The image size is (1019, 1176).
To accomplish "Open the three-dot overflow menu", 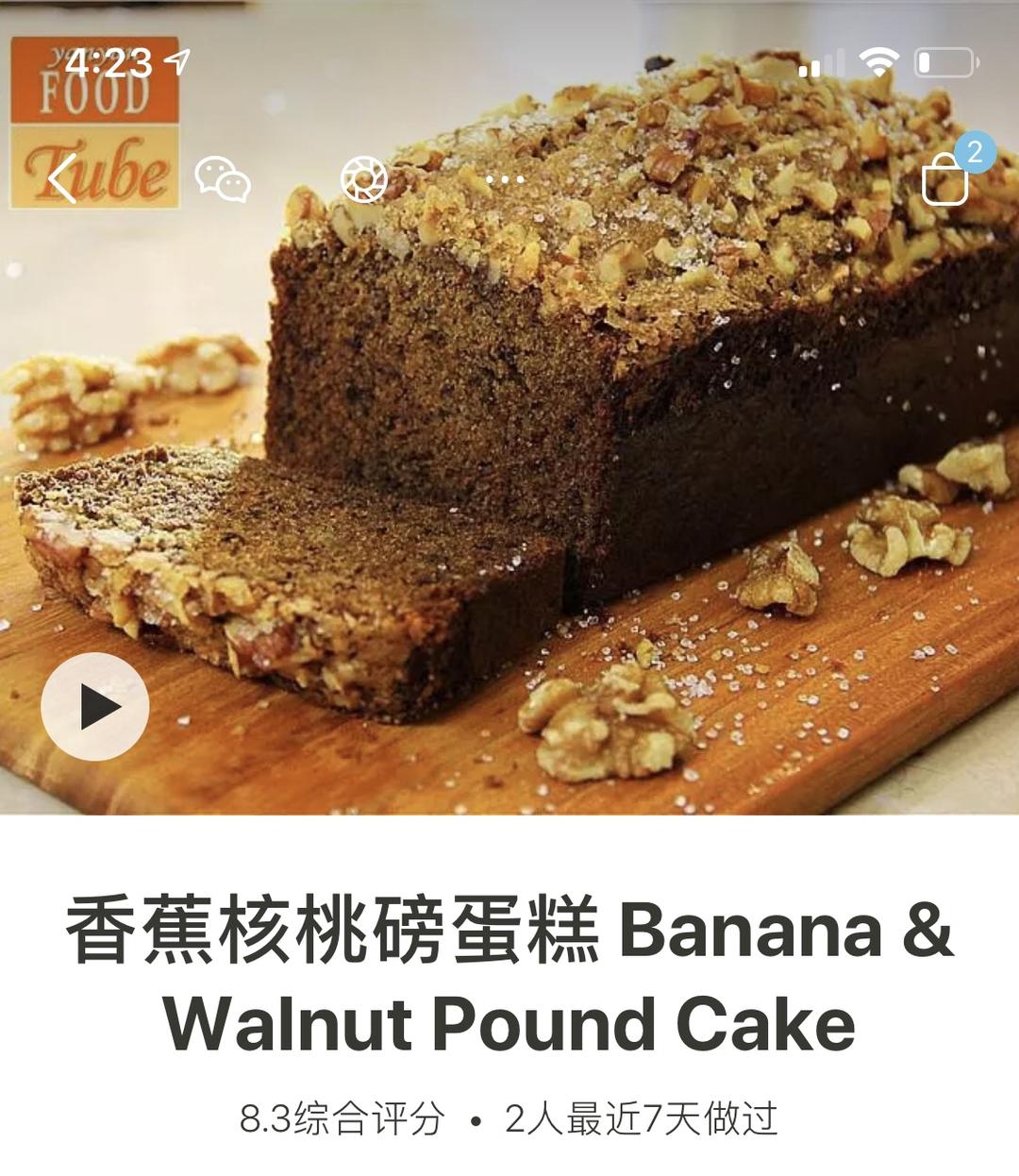I will [x=505, y=178].
